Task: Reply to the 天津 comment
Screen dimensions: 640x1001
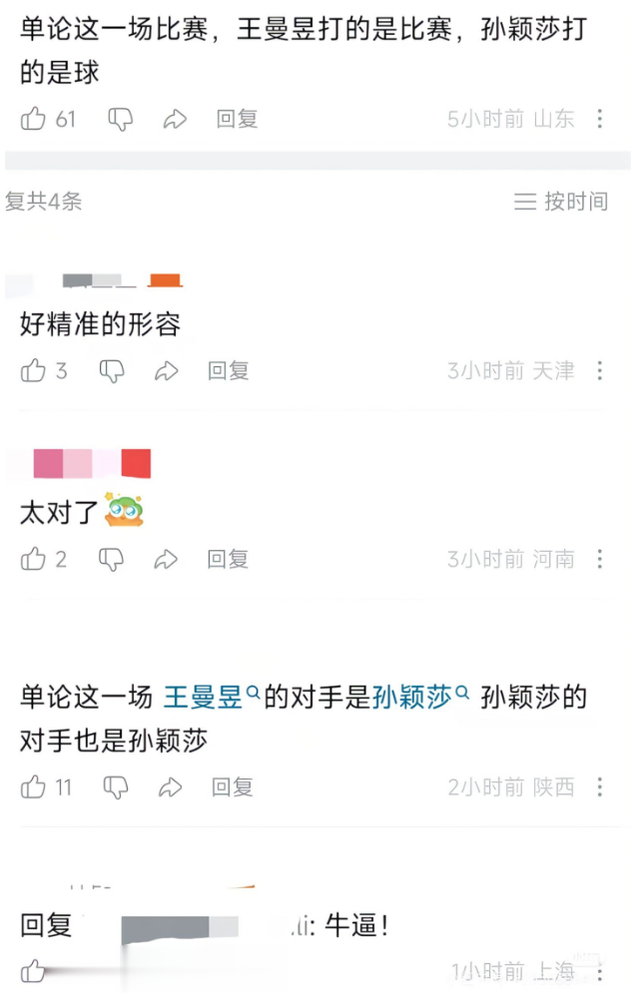Action: pyautogui.click(x=228, y=371)
